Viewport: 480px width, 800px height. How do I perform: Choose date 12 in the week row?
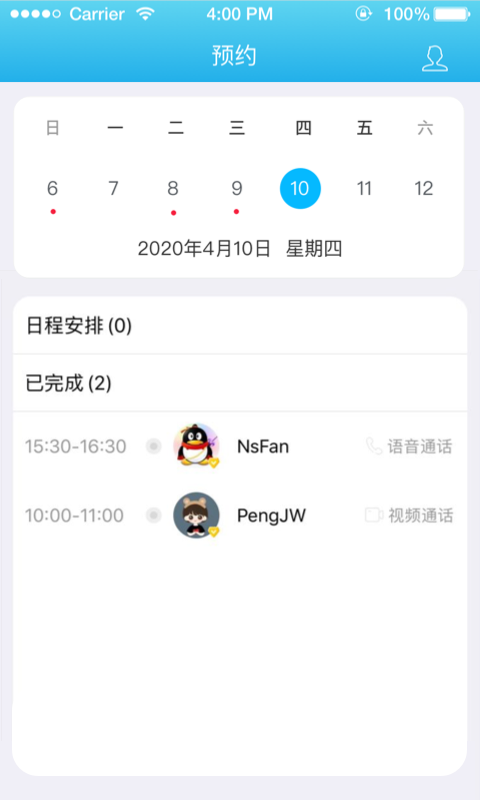[424, 188]
